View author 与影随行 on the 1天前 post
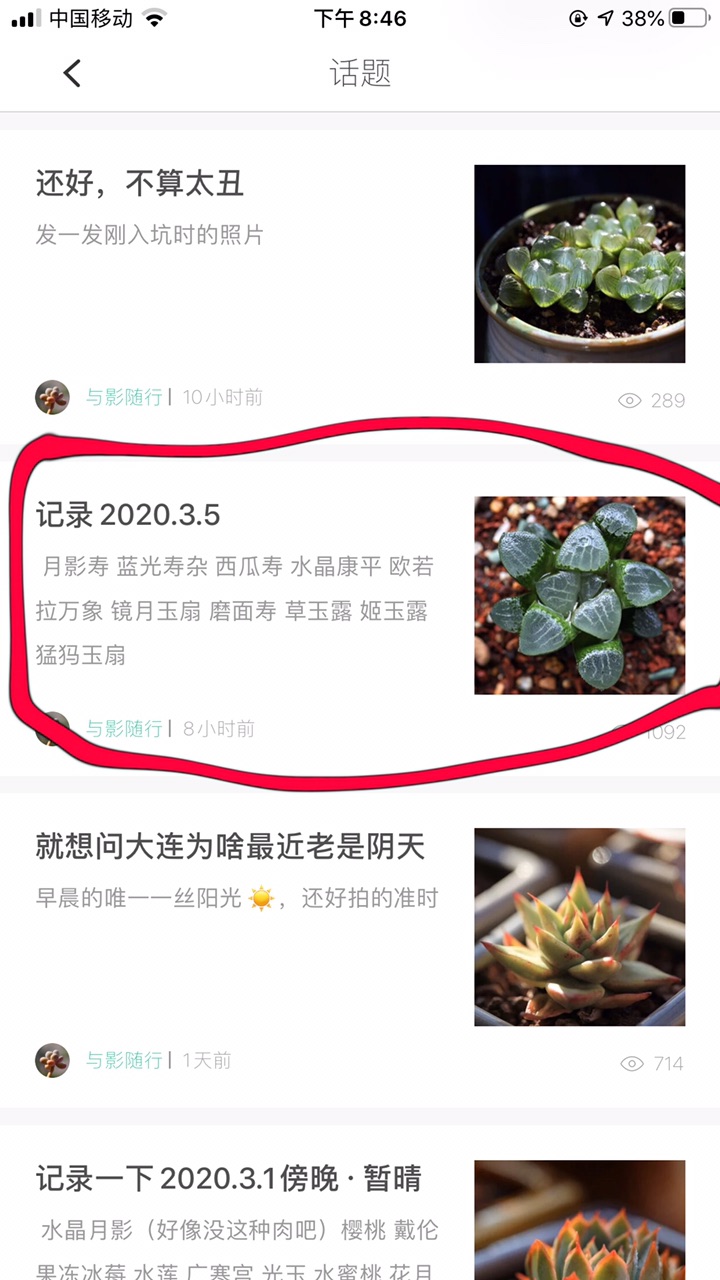Image resolution: width=720 pixels, height=1280 pixels. coord(123,1060)
